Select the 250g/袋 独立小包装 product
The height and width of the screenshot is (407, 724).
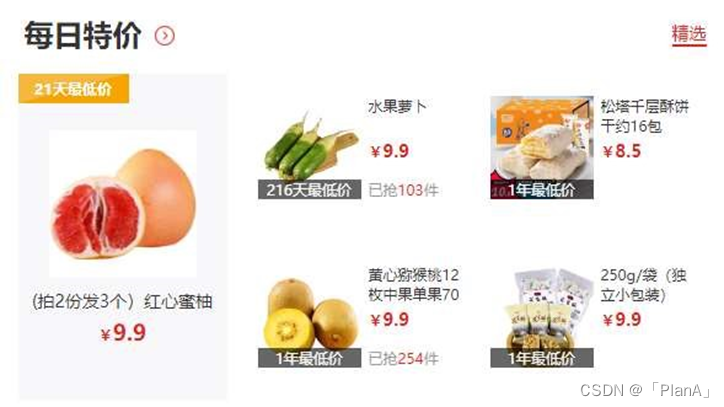click(x=589, y=316)
